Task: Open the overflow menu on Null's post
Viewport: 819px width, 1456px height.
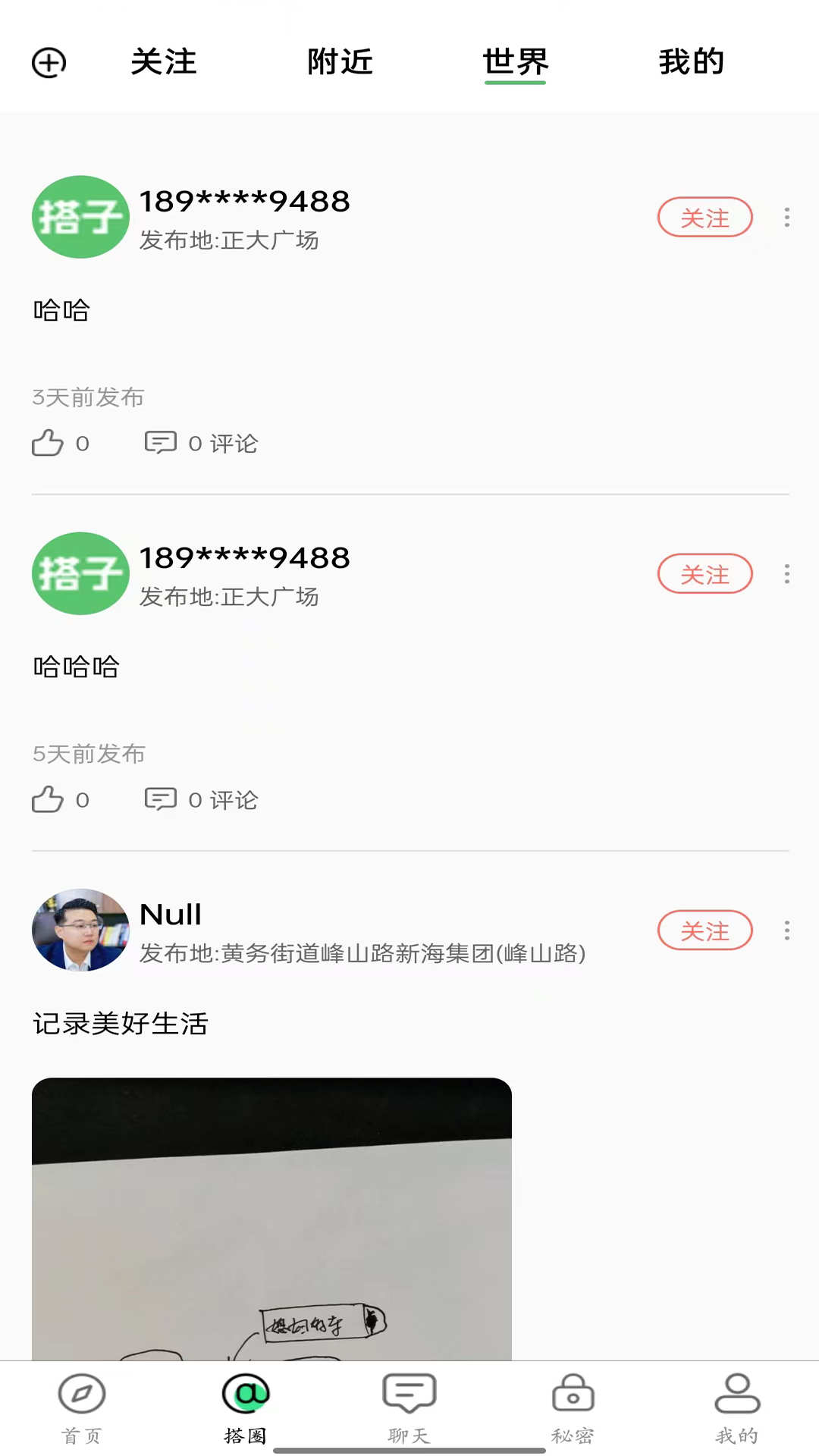Action: pyautogui.click(x=786, y=930)
